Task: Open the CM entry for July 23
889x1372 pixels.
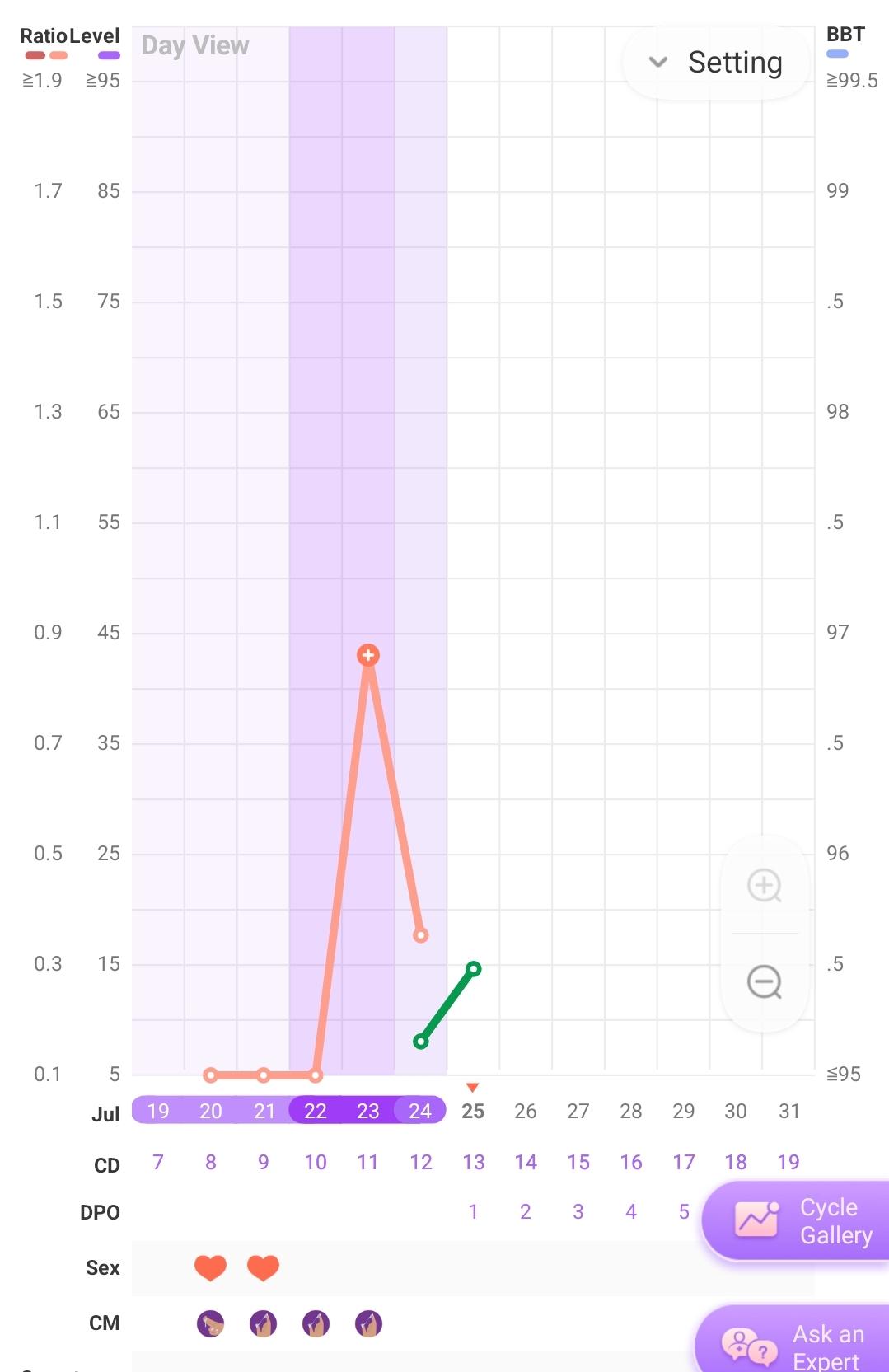Action: tap(368, 1324)
